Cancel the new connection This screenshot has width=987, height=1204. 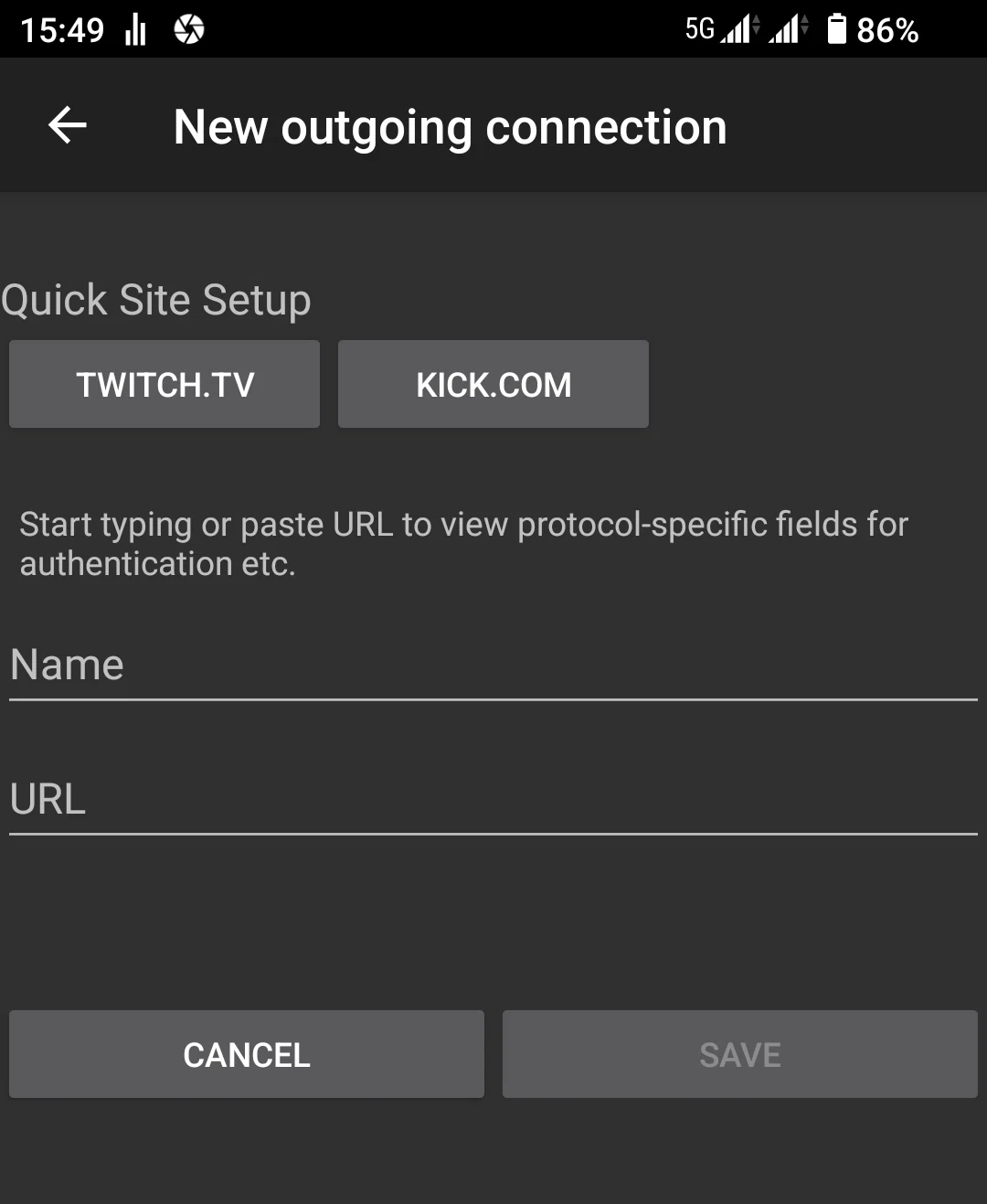click(247, 1054)
